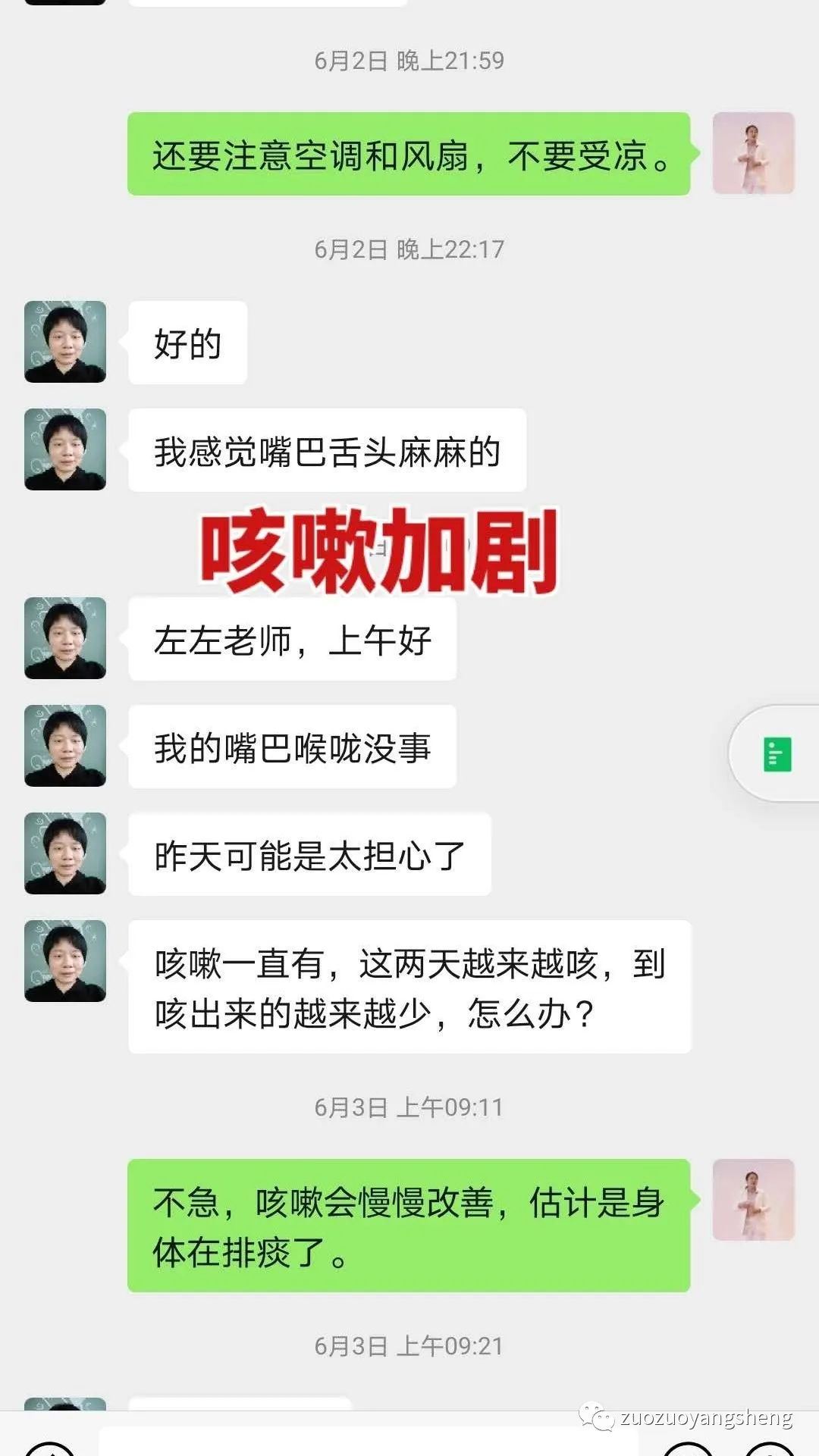Click the avatar next to the 好的 reply
The width and height of the screenshot is (819, 1456).
pyautogui.click(x=64, y=341)
